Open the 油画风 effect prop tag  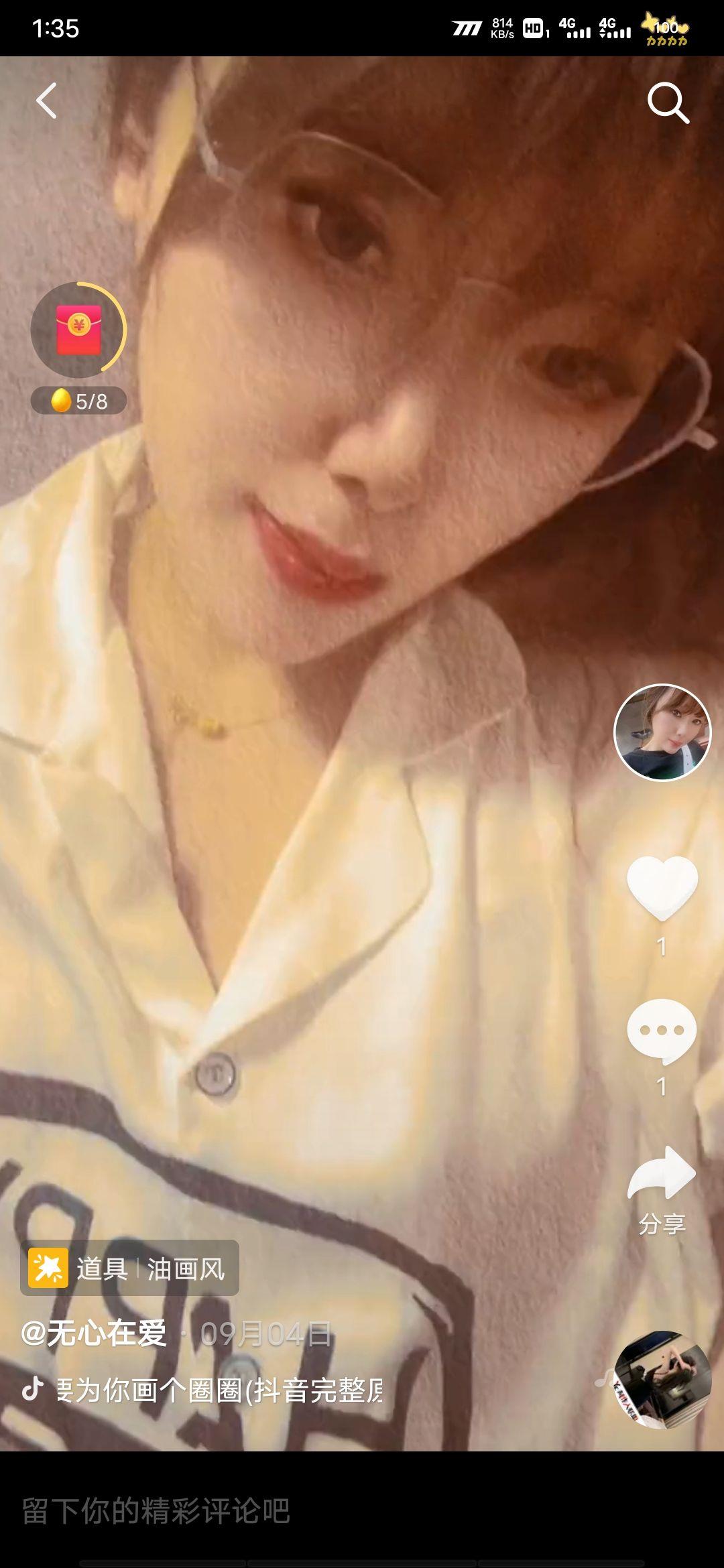point(130,1268)
